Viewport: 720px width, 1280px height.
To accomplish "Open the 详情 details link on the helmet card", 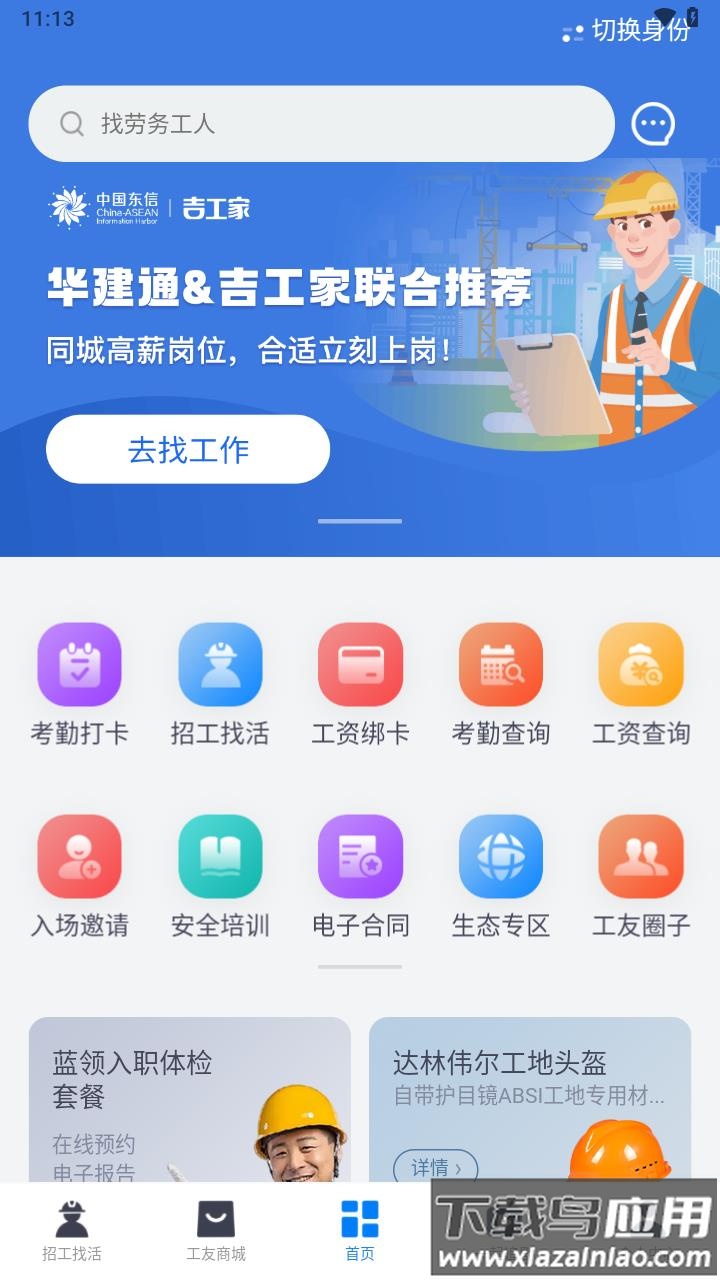I will [x=437, y=1167].
